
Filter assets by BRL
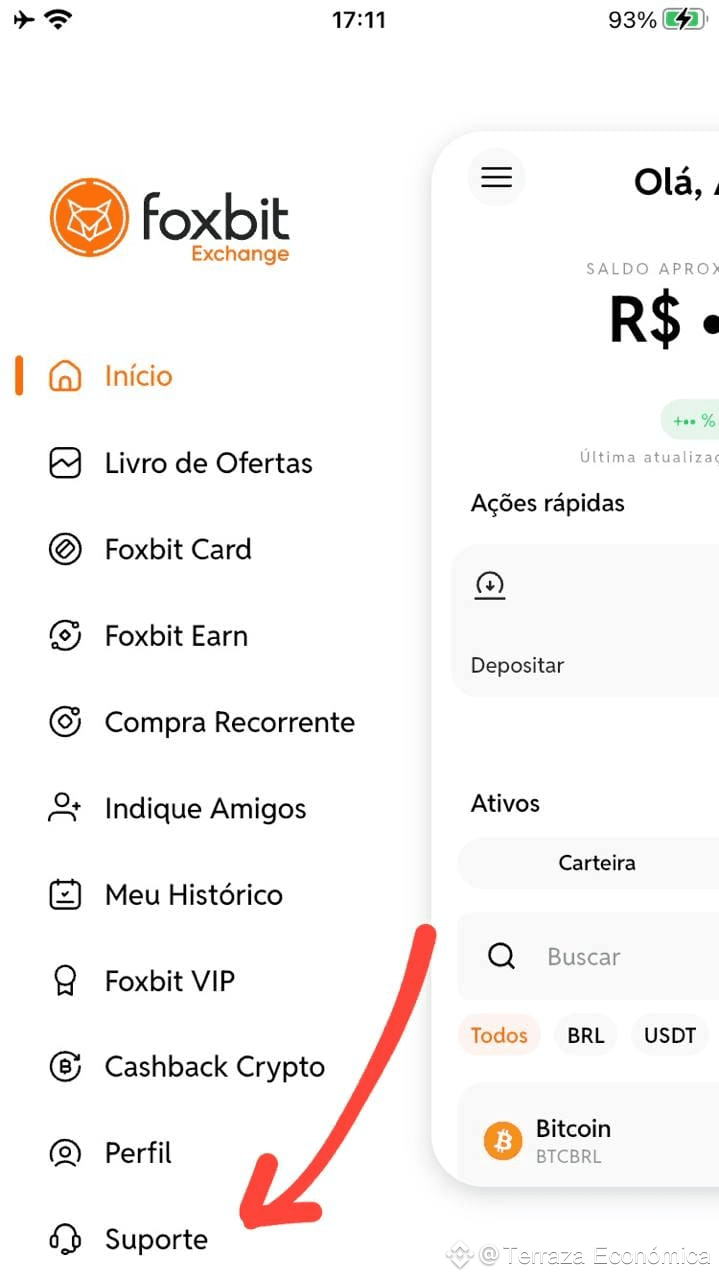[x=586, y=1035]
